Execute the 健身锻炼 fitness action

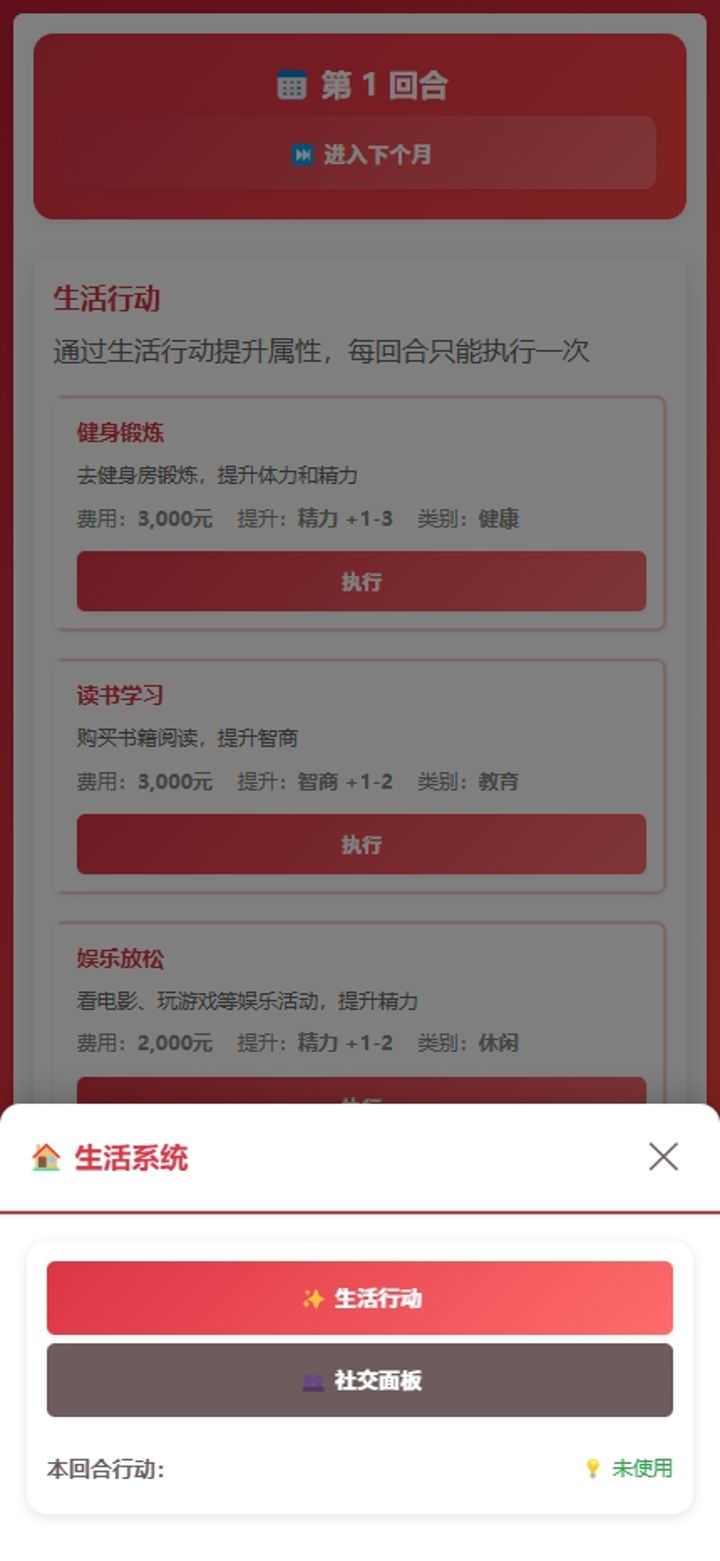[x=360, y=581]
